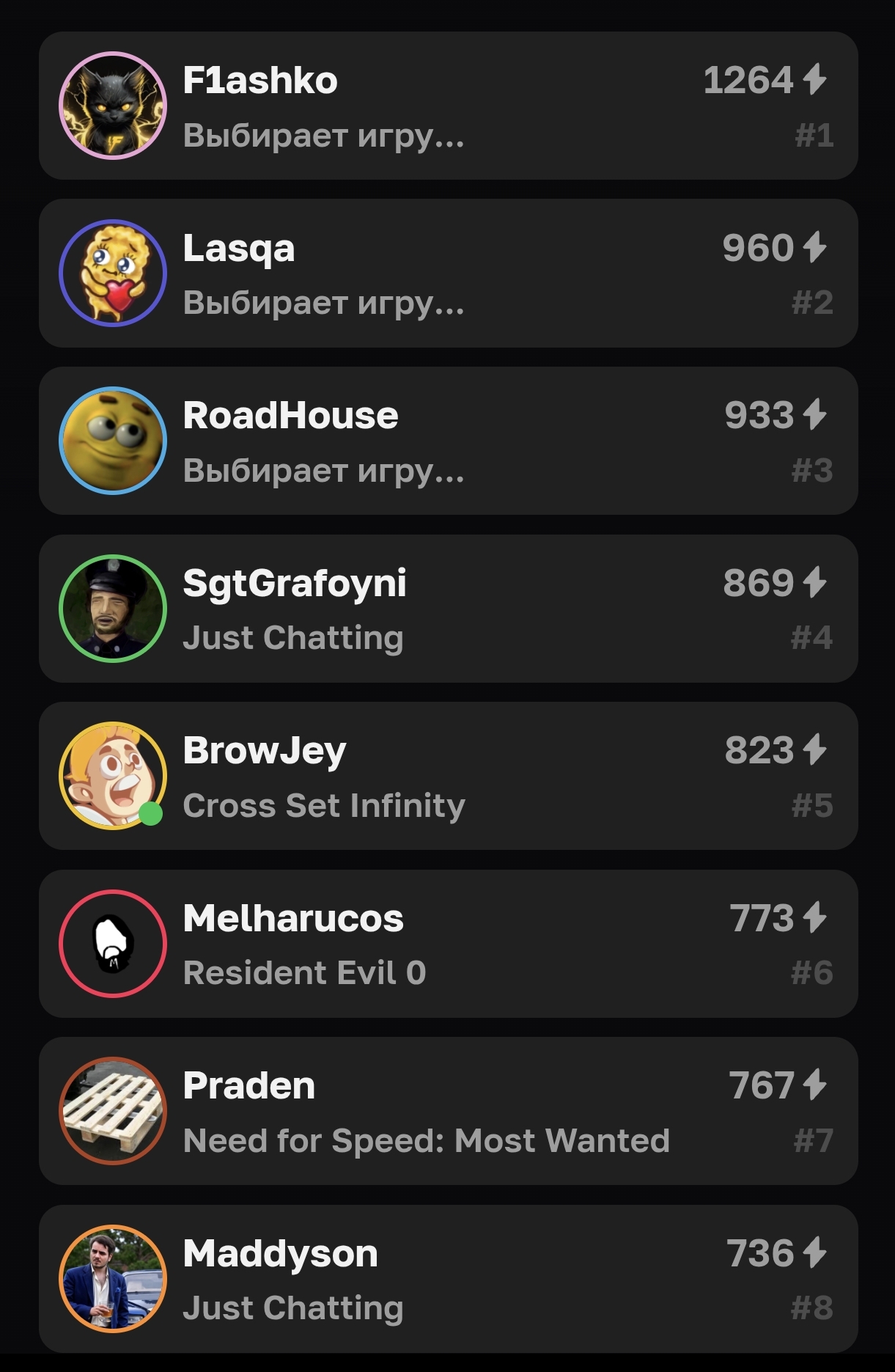Select the Lasqa row ranked #2
This screenshot has height=1372, width=895.
point(447,274)
